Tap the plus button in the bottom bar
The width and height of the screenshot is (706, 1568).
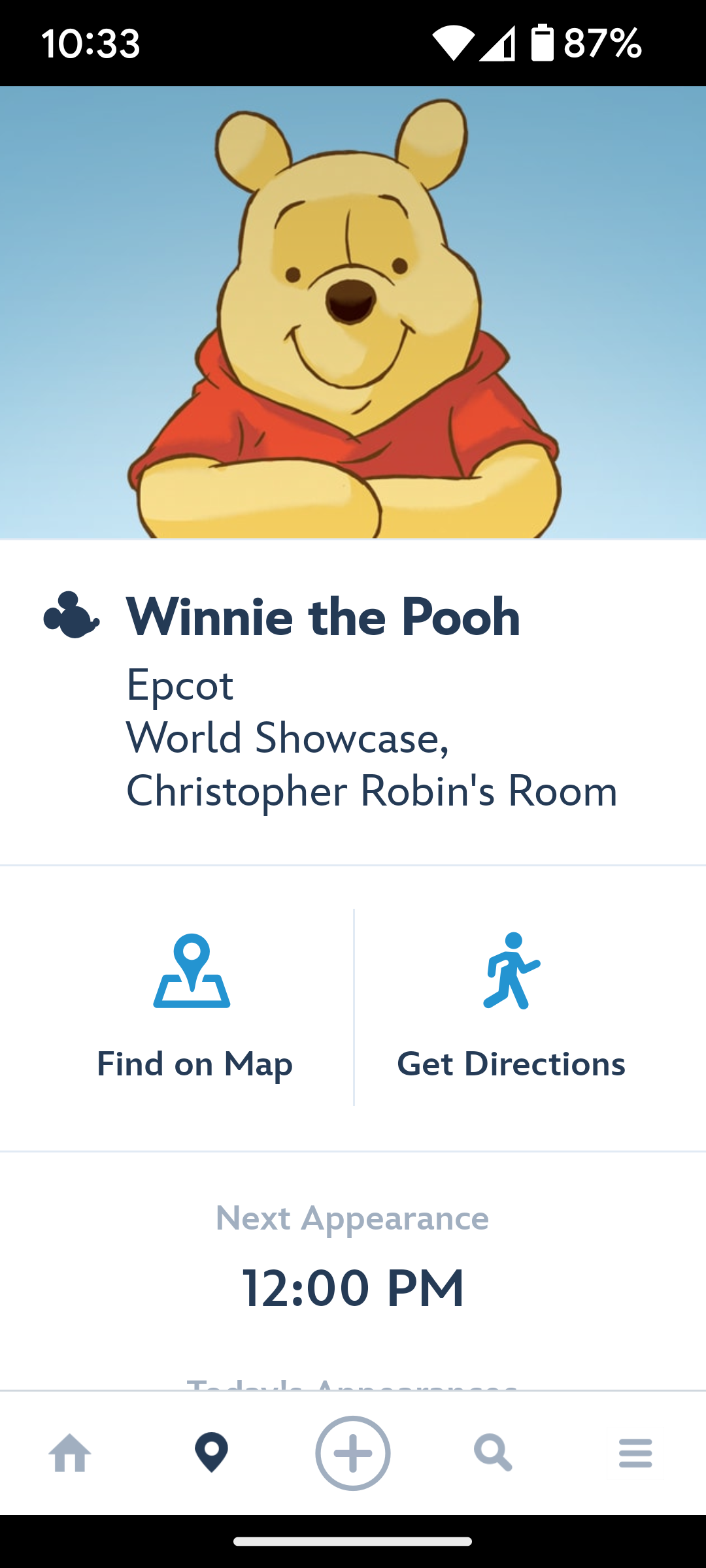(353, 1453)
